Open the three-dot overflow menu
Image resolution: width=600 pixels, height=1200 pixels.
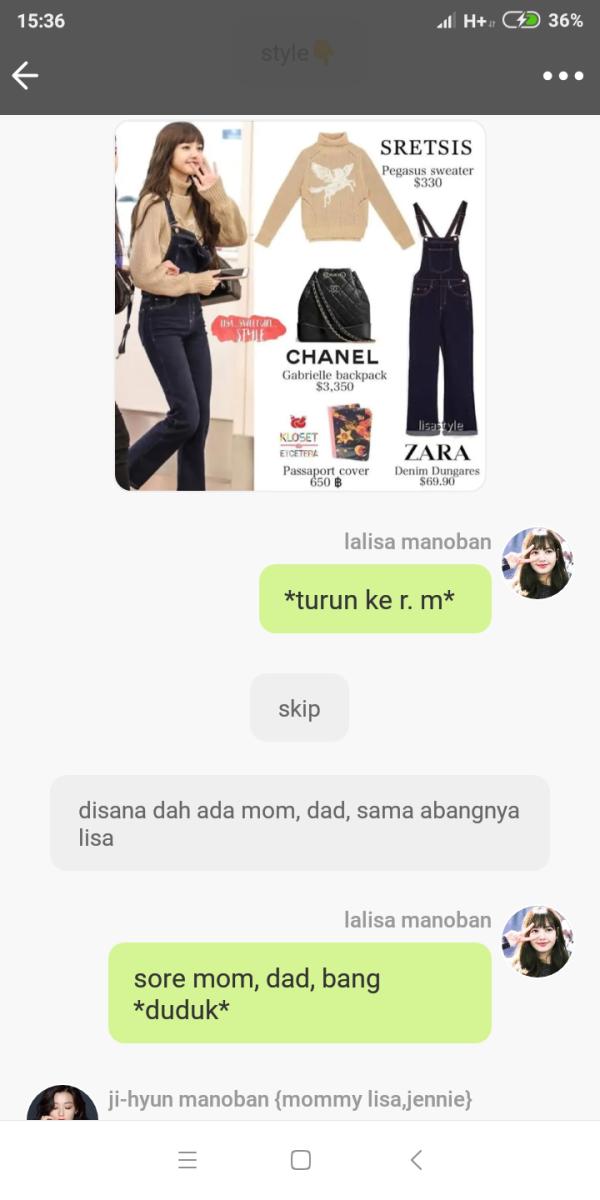coord(563,76)
